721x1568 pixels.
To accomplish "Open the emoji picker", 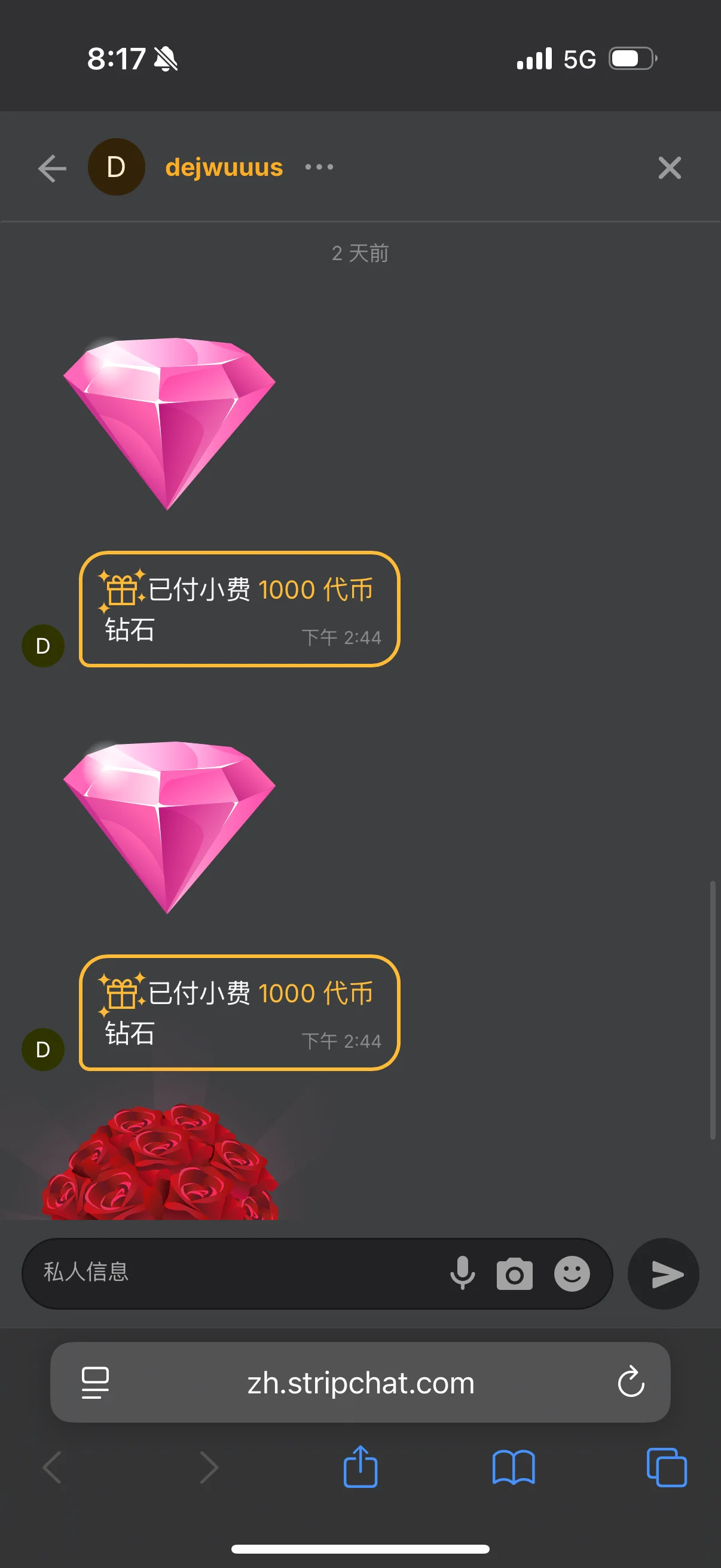I will (572, 1273).
